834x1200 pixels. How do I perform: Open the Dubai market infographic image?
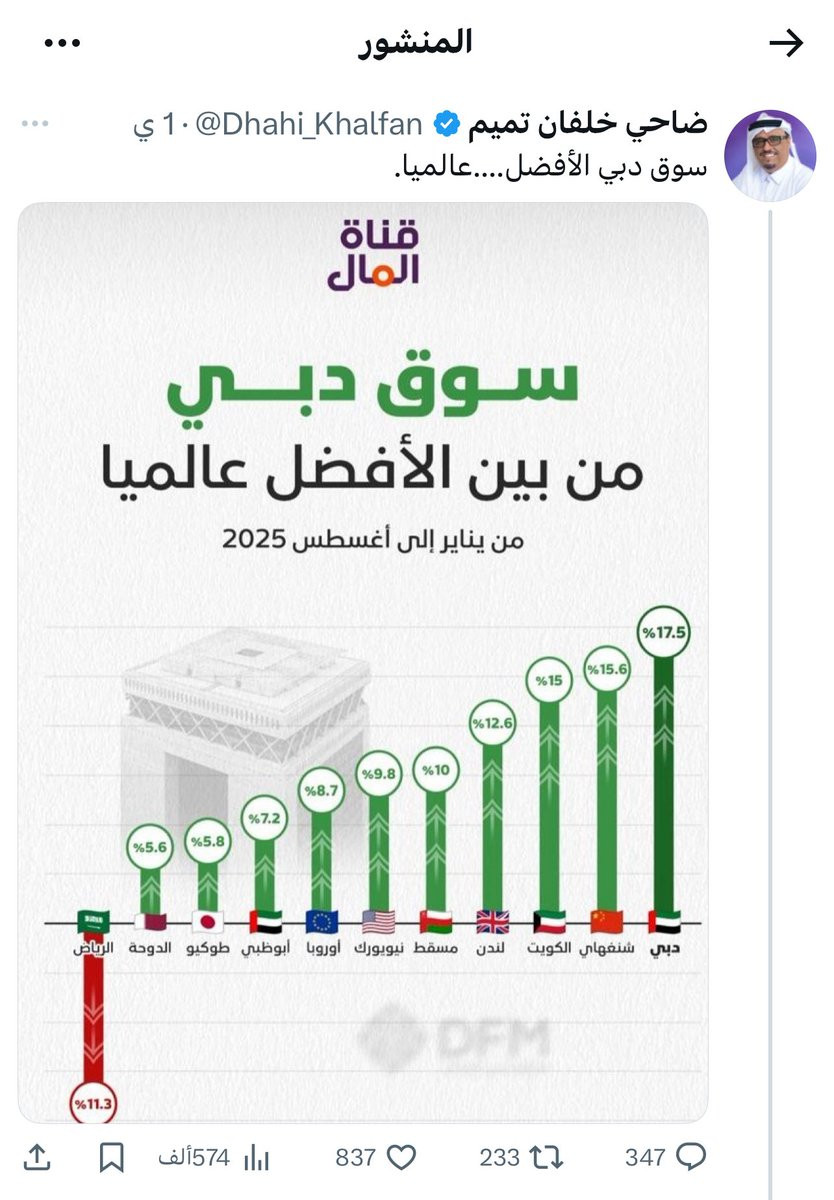[364, 662]
